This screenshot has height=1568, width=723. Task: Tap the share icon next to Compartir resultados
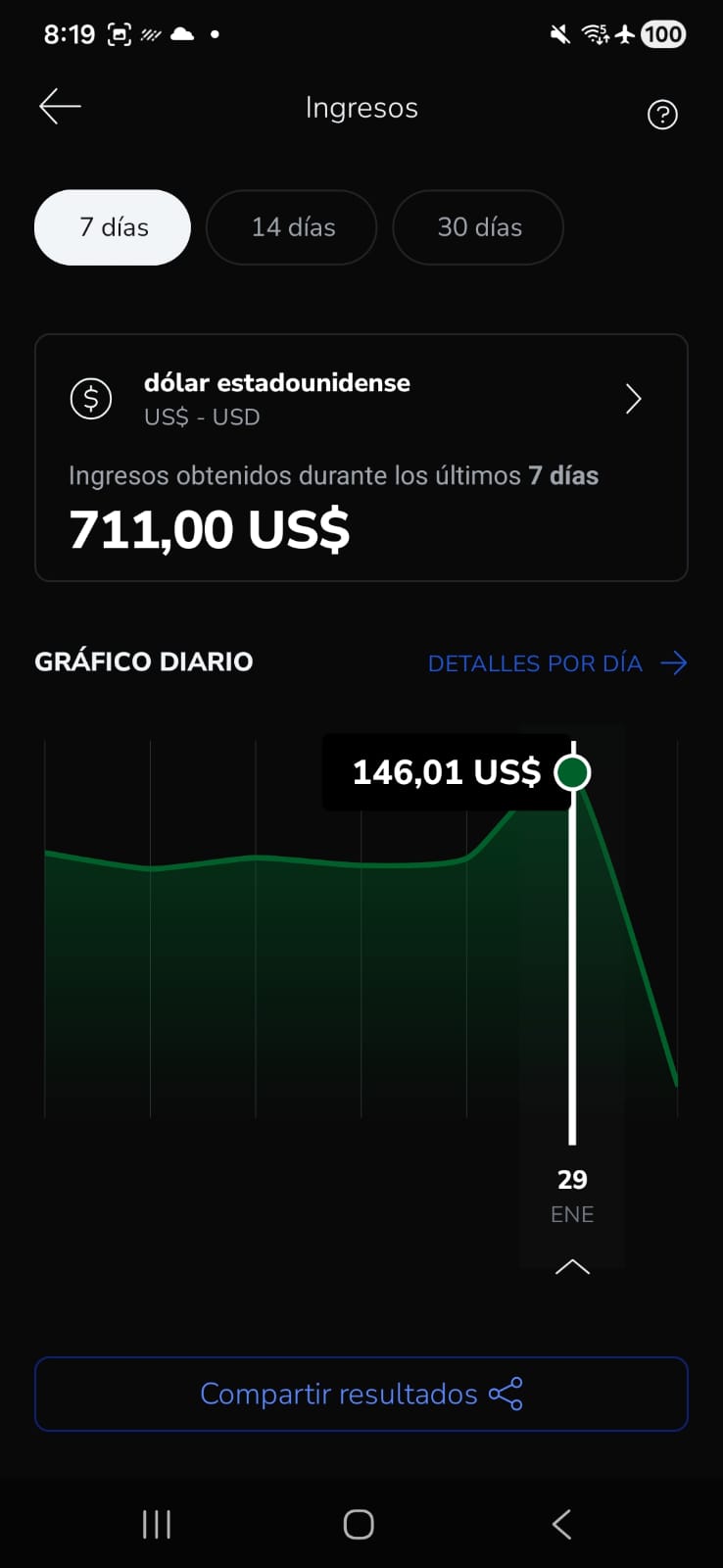tap(505, 1394)
